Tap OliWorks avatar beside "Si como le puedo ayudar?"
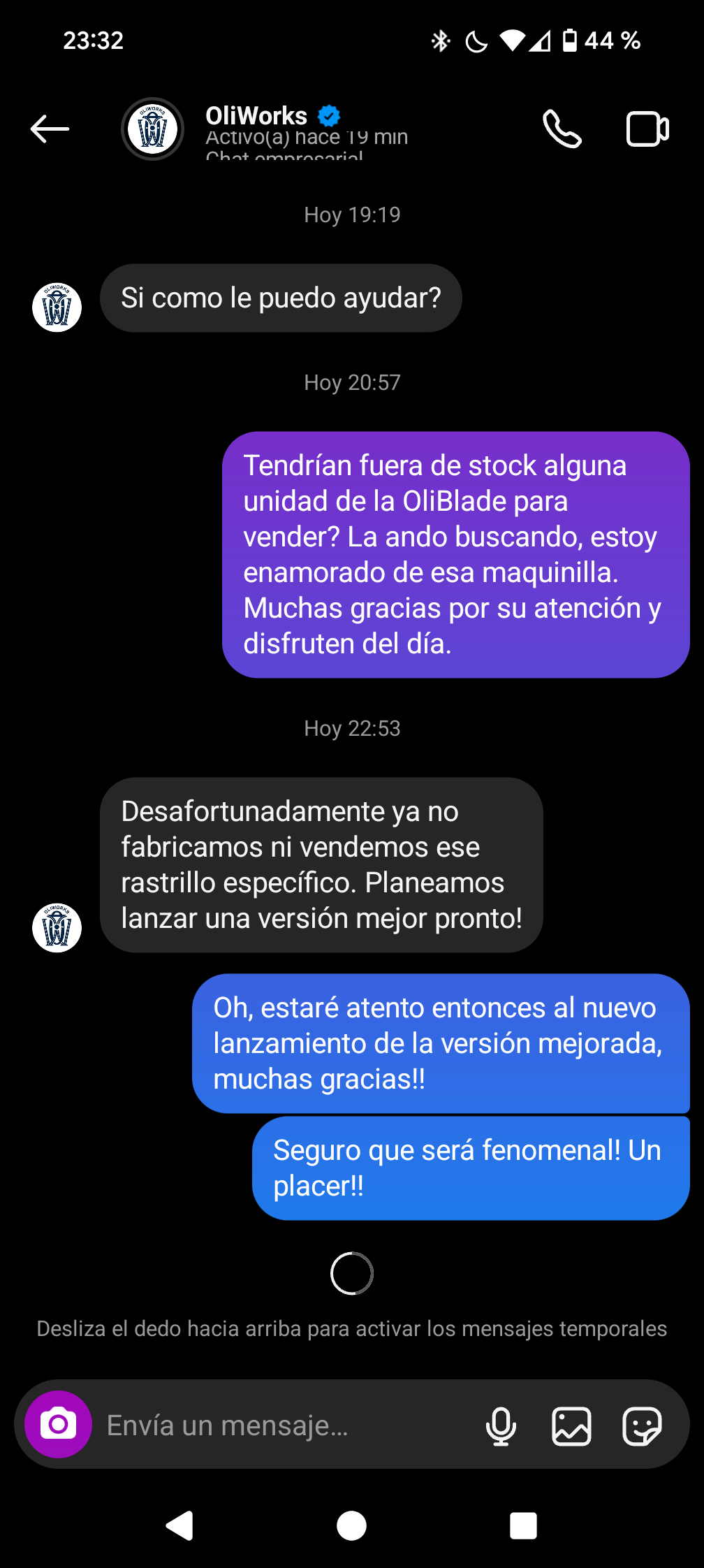Viewport: 704px width, 1568px height. click(x=57, y=307)
